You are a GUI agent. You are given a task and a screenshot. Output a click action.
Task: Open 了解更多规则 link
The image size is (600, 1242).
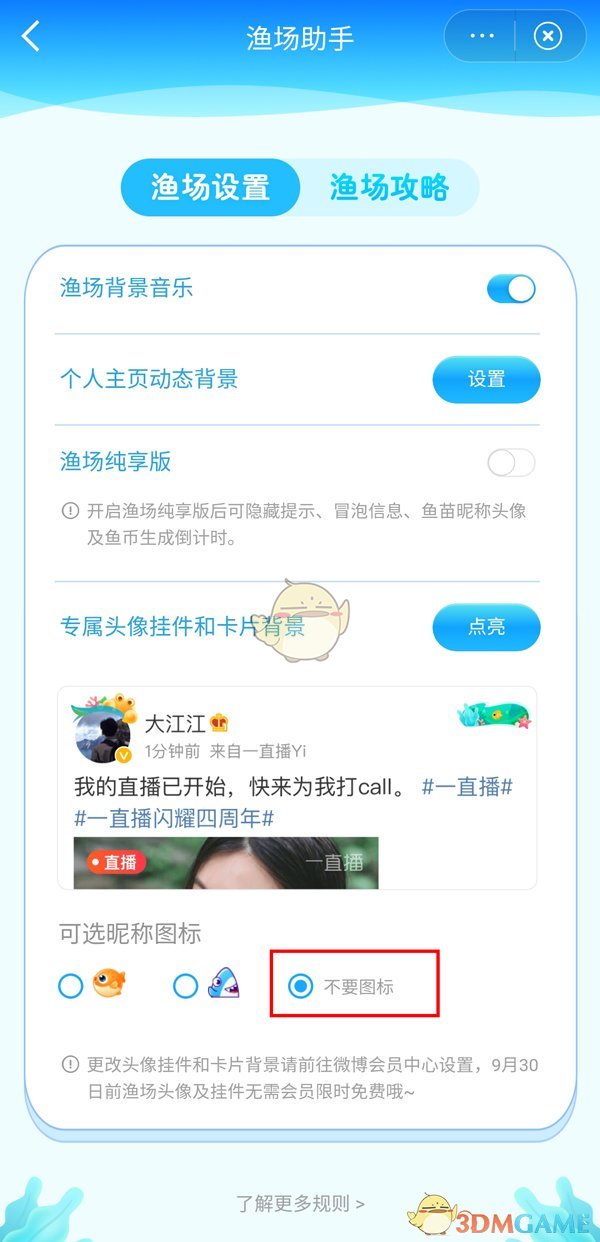pos(300,1204)
